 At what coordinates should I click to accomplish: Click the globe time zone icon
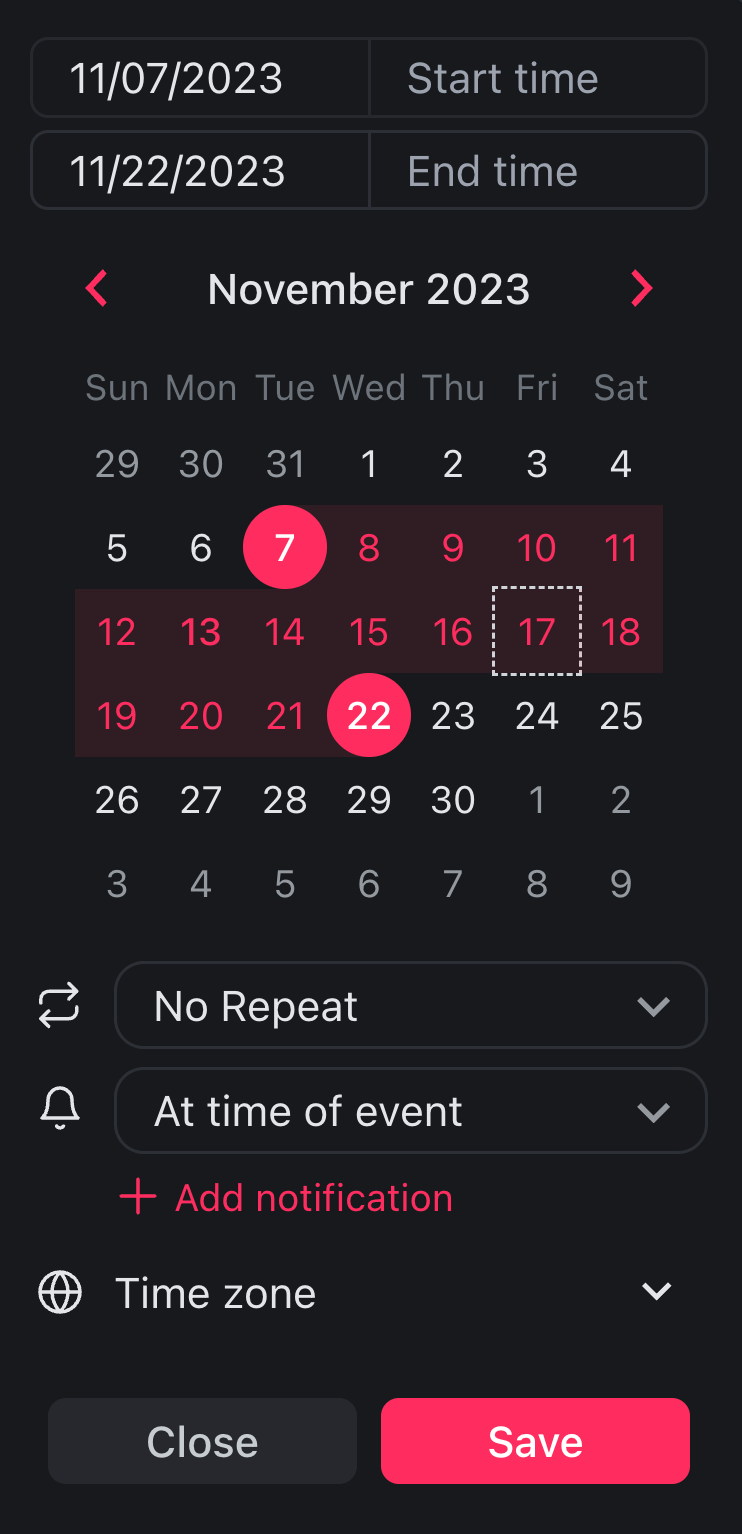click(59, 1292)
